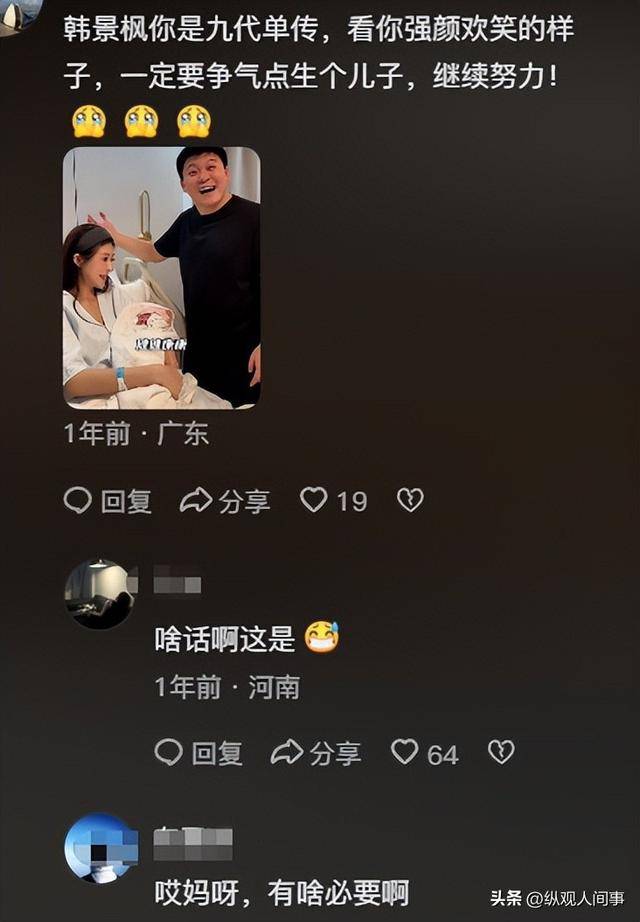The height and width of the screenshot is (922, 640).
Task: Open the avatar of the 啥话啊这是 commenter
Action: pos(99,594)
